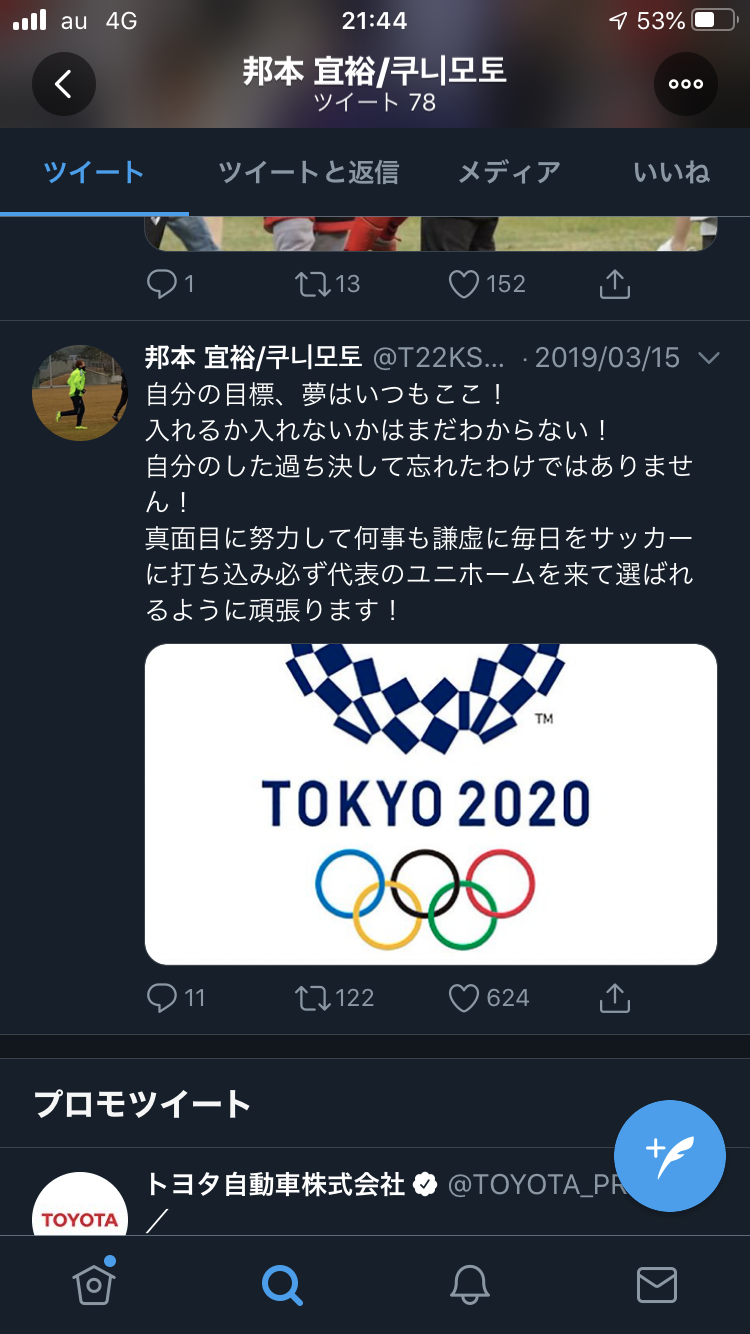Switch to the メディア tab

click(x=509, y=172)
